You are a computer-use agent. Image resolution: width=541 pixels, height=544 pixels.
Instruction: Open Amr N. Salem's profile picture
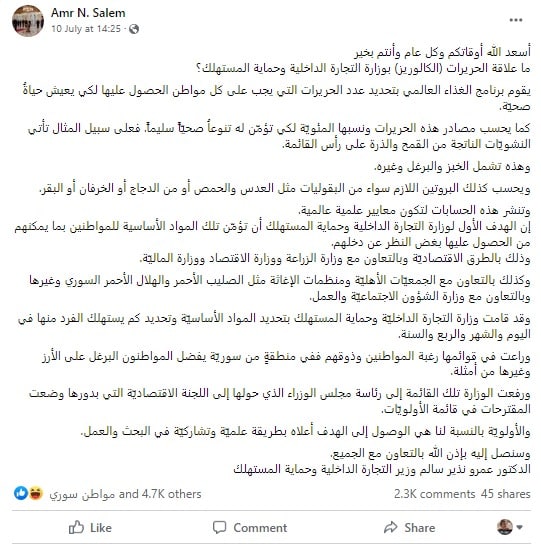(28, 21)
